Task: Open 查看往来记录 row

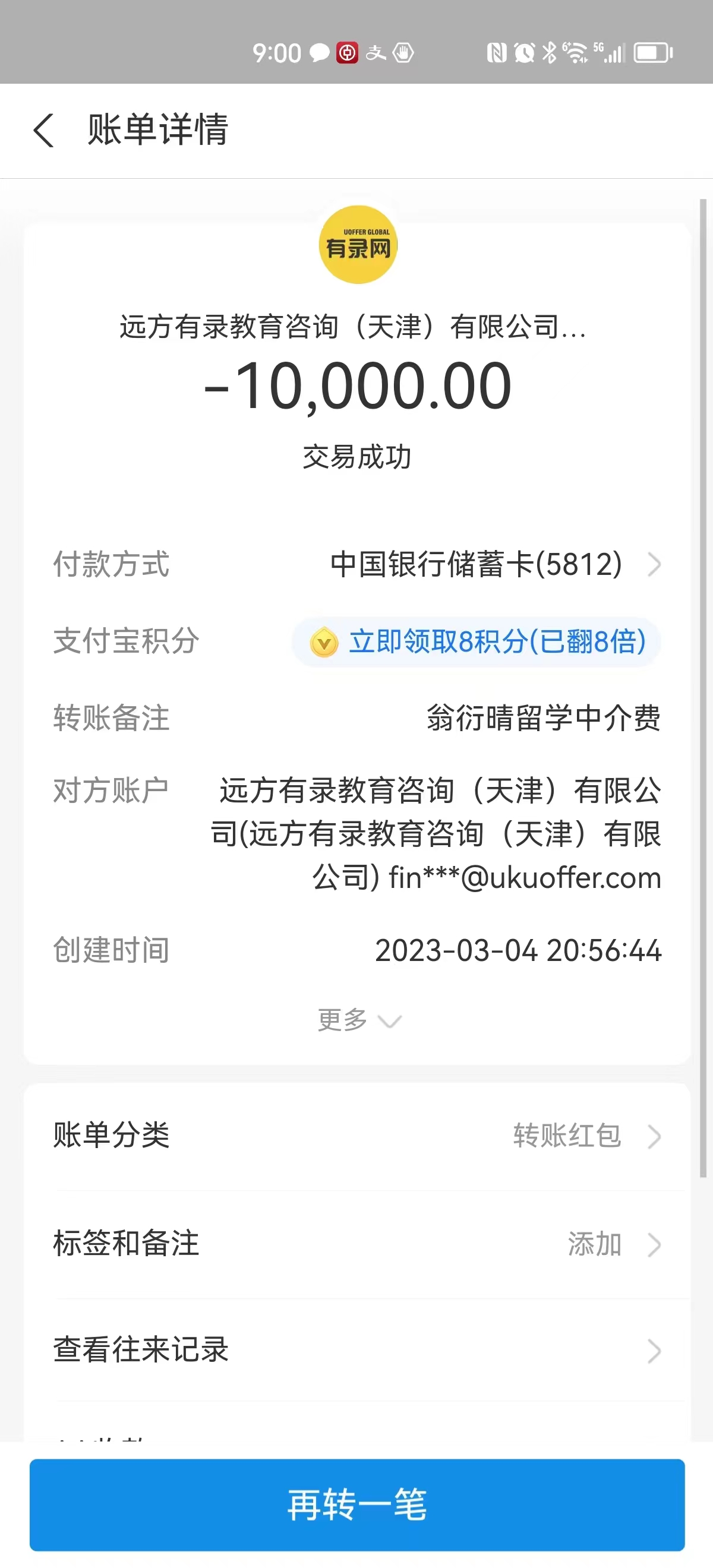Action: point(357,1350)
